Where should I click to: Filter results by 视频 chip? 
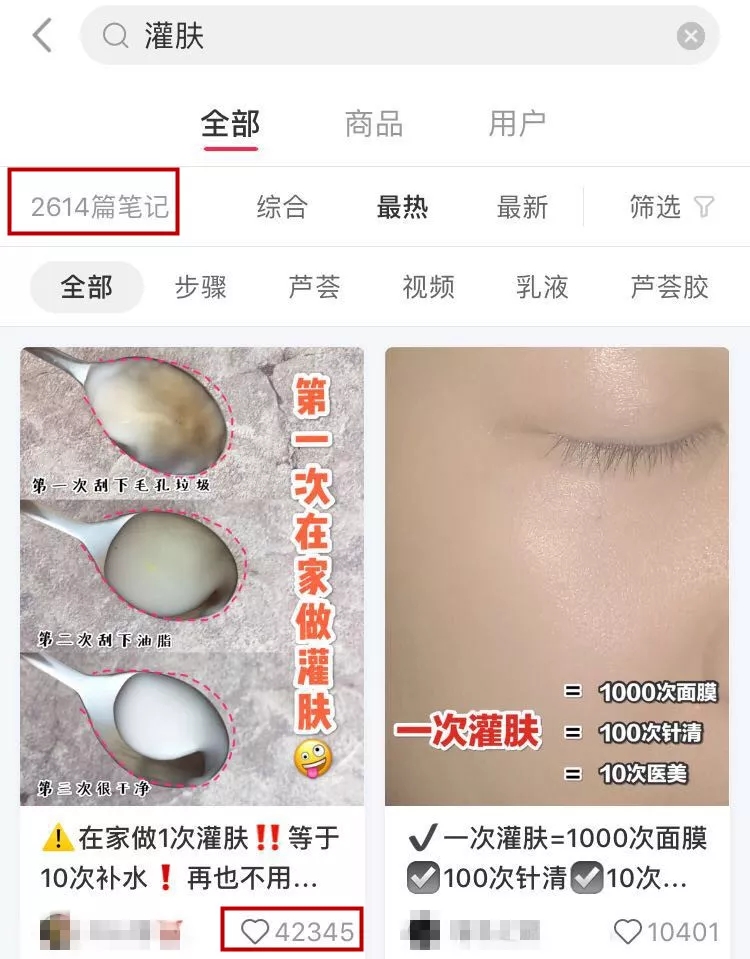429,287
